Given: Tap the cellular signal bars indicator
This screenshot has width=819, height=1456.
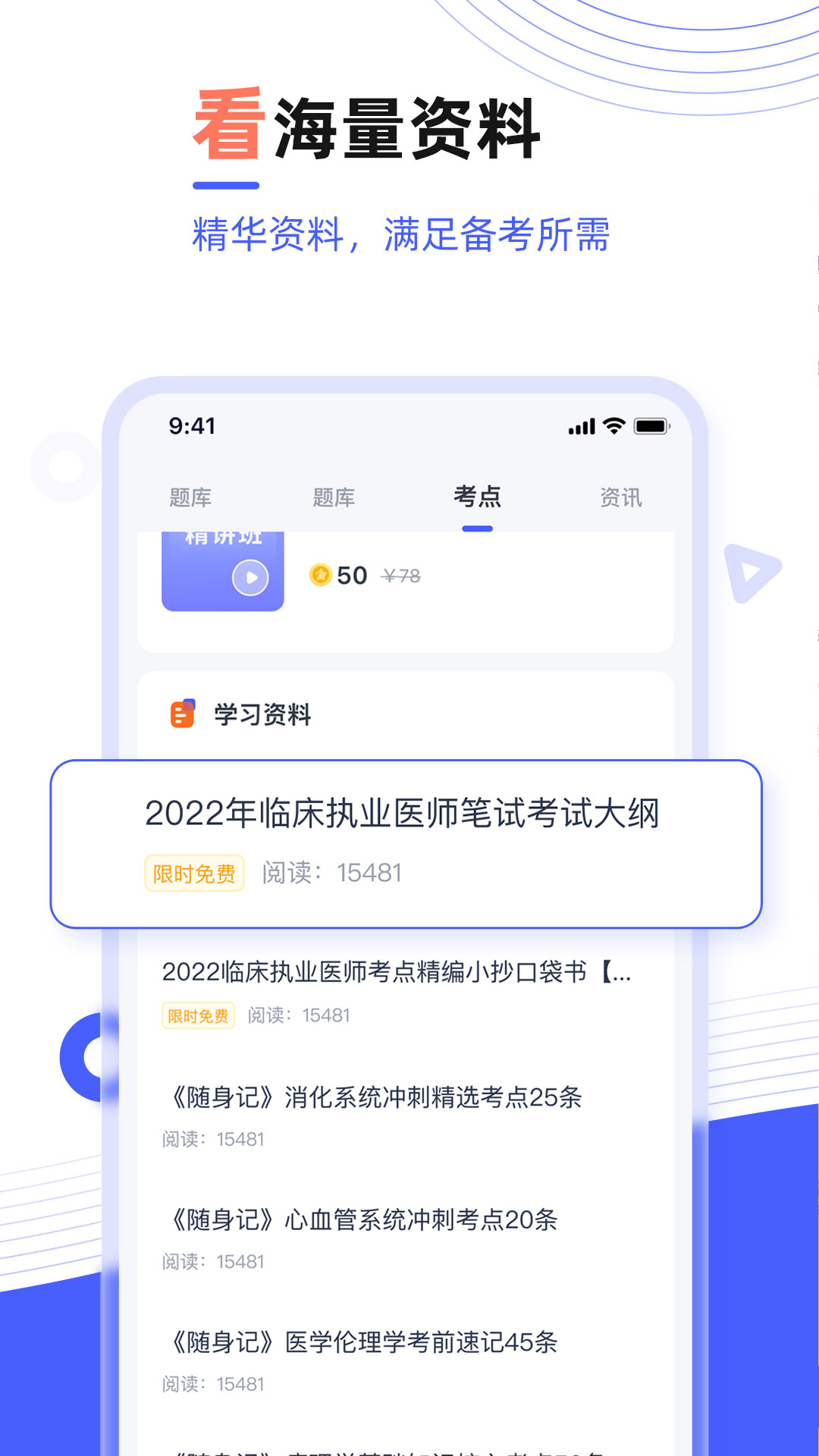Looking at the screenshot, I should tap(581, 426).
